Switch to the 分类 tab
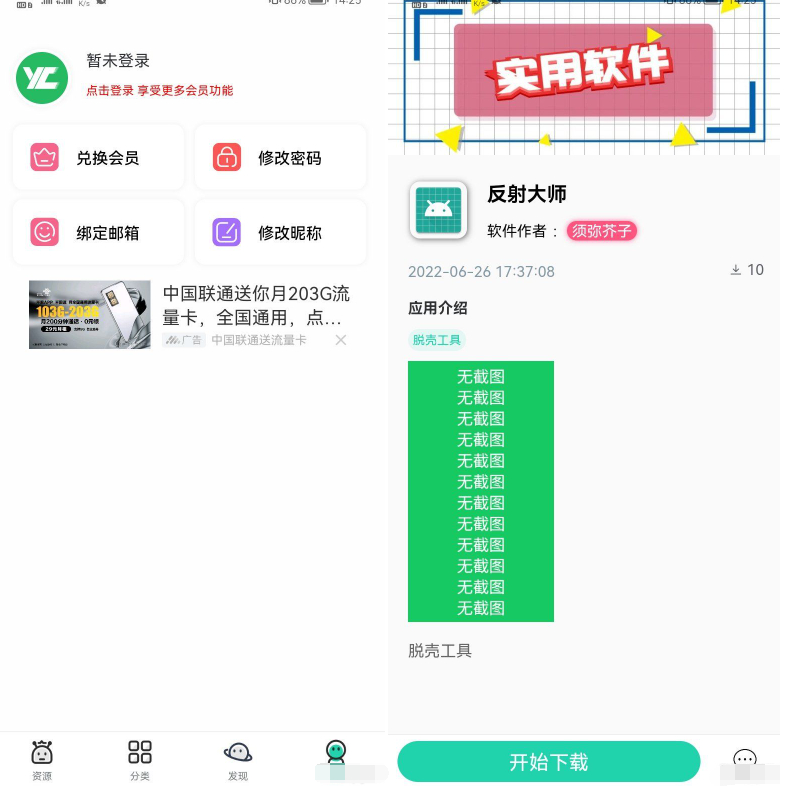This screenshot has height=786, width=785. [x=140, y=760]
